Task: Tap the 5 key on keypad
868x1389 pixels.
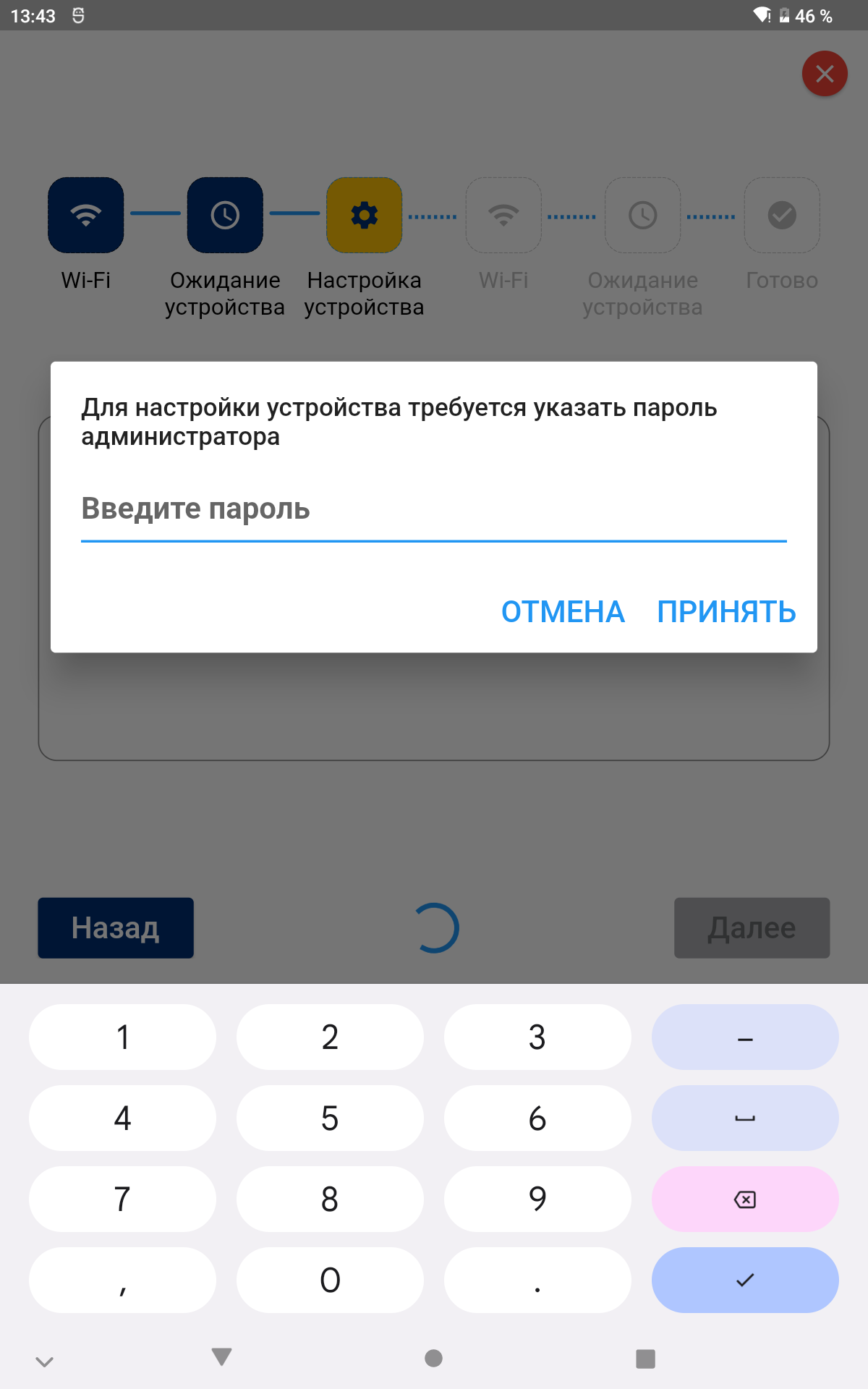Action: click(x=330, y=1118)
